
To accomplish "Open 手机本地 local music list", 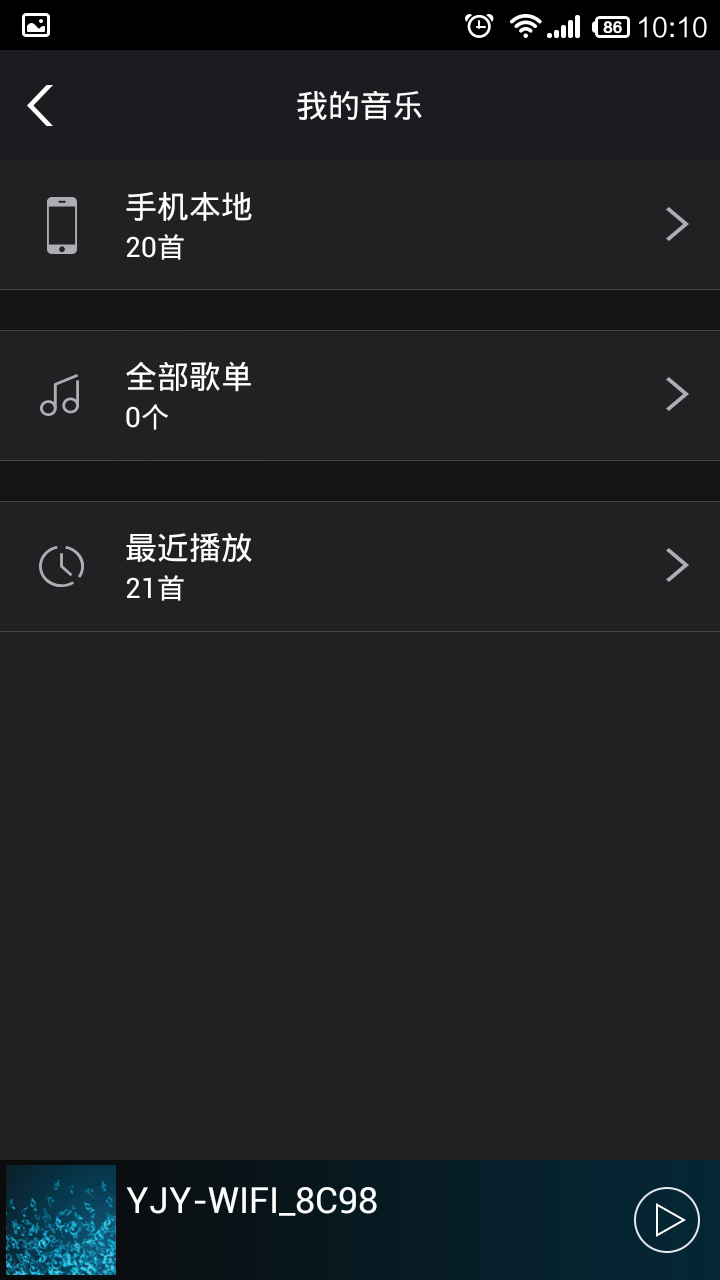I will [360, 225].
